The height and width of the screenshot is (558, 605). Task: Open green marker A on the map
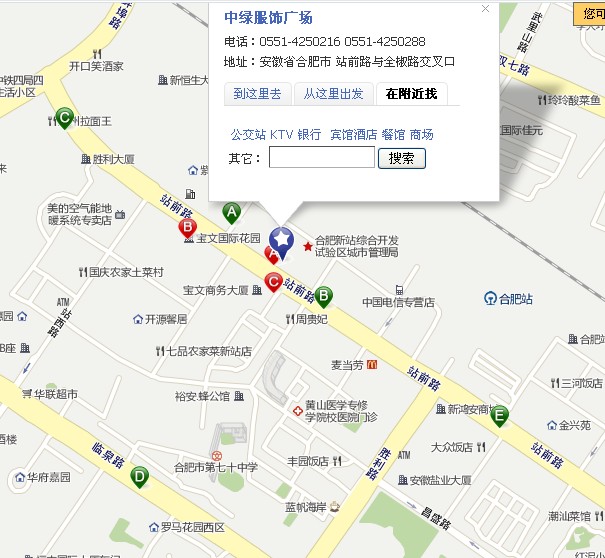231,213
